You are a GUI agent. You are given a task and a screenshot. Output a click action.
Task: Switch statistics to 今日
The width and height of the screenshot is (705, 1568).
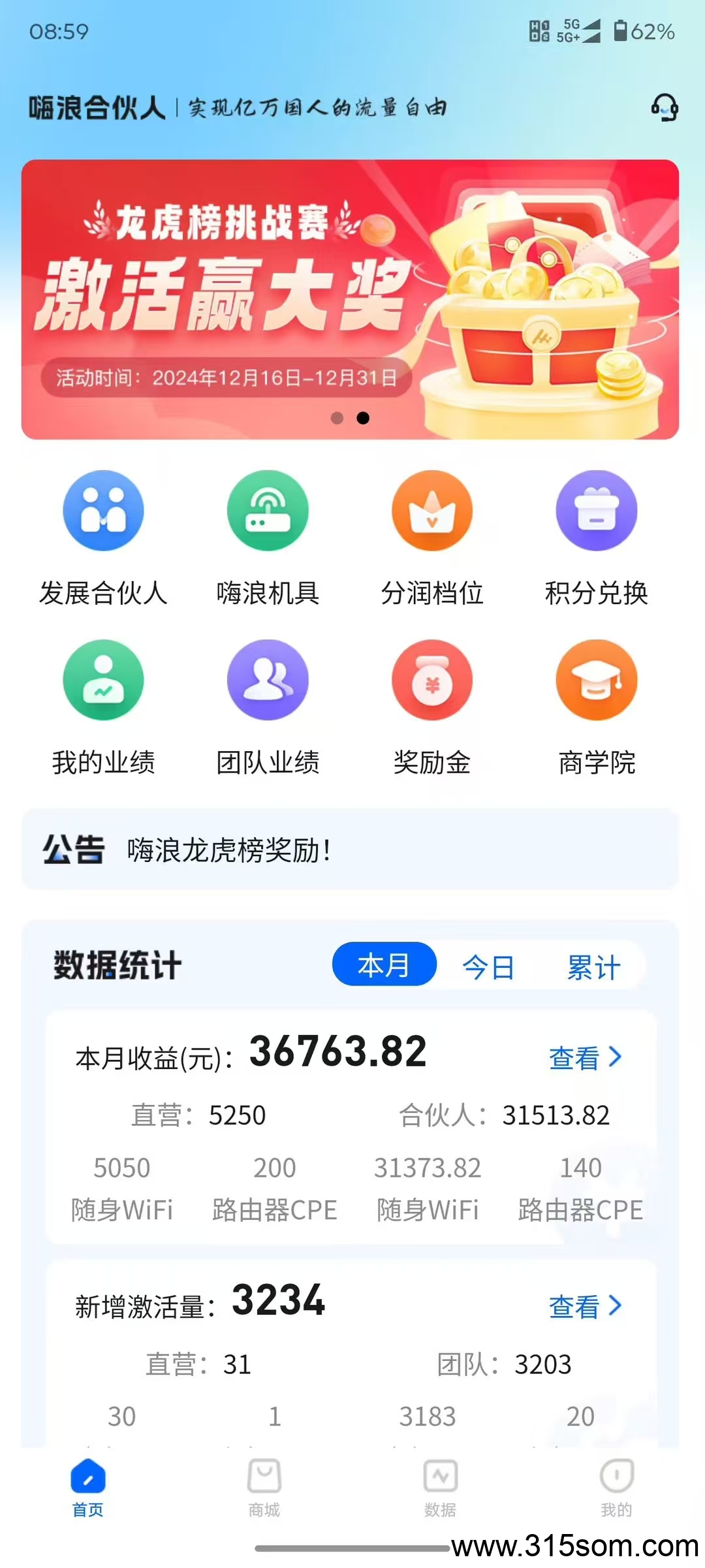click(x=488, y=967)
